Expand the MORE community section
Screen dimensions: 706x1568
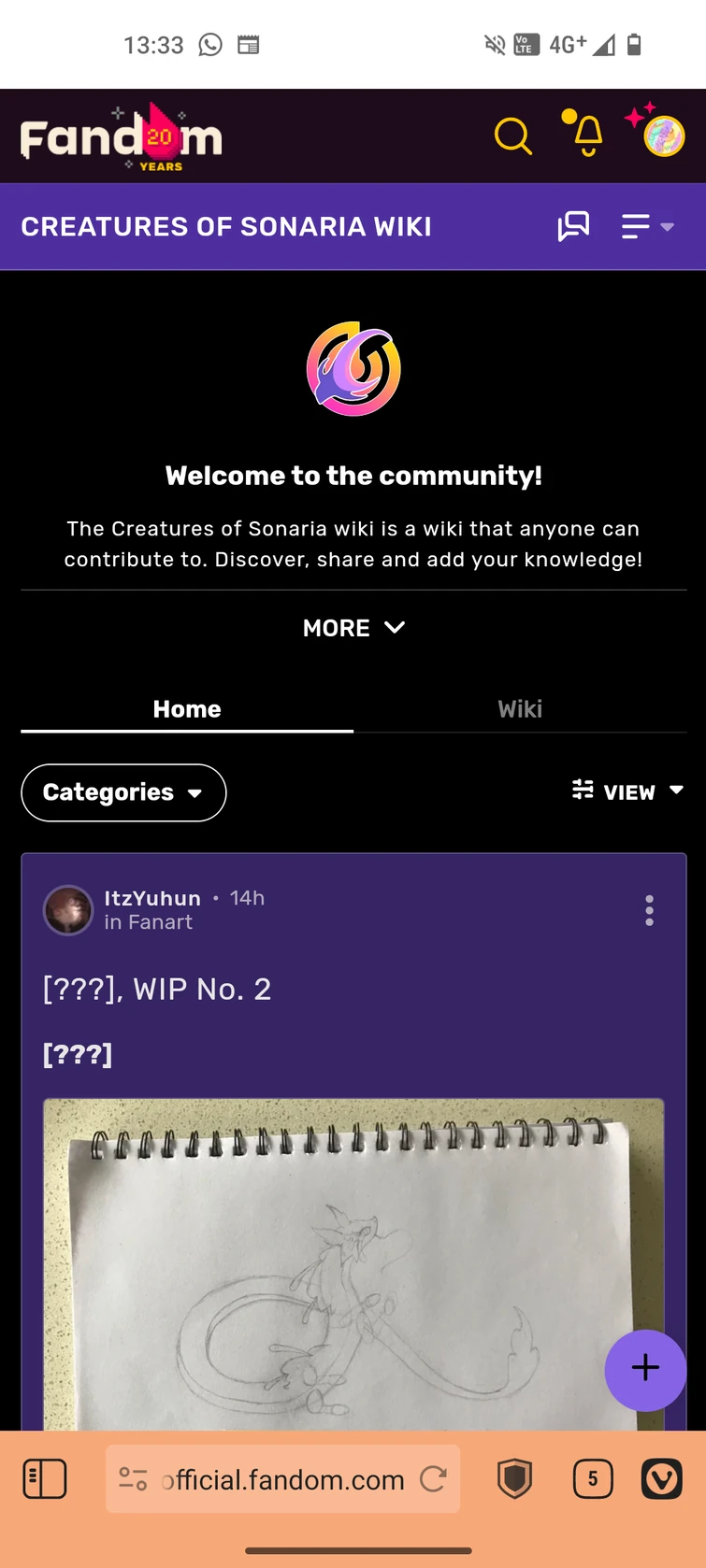coord(353,628)
